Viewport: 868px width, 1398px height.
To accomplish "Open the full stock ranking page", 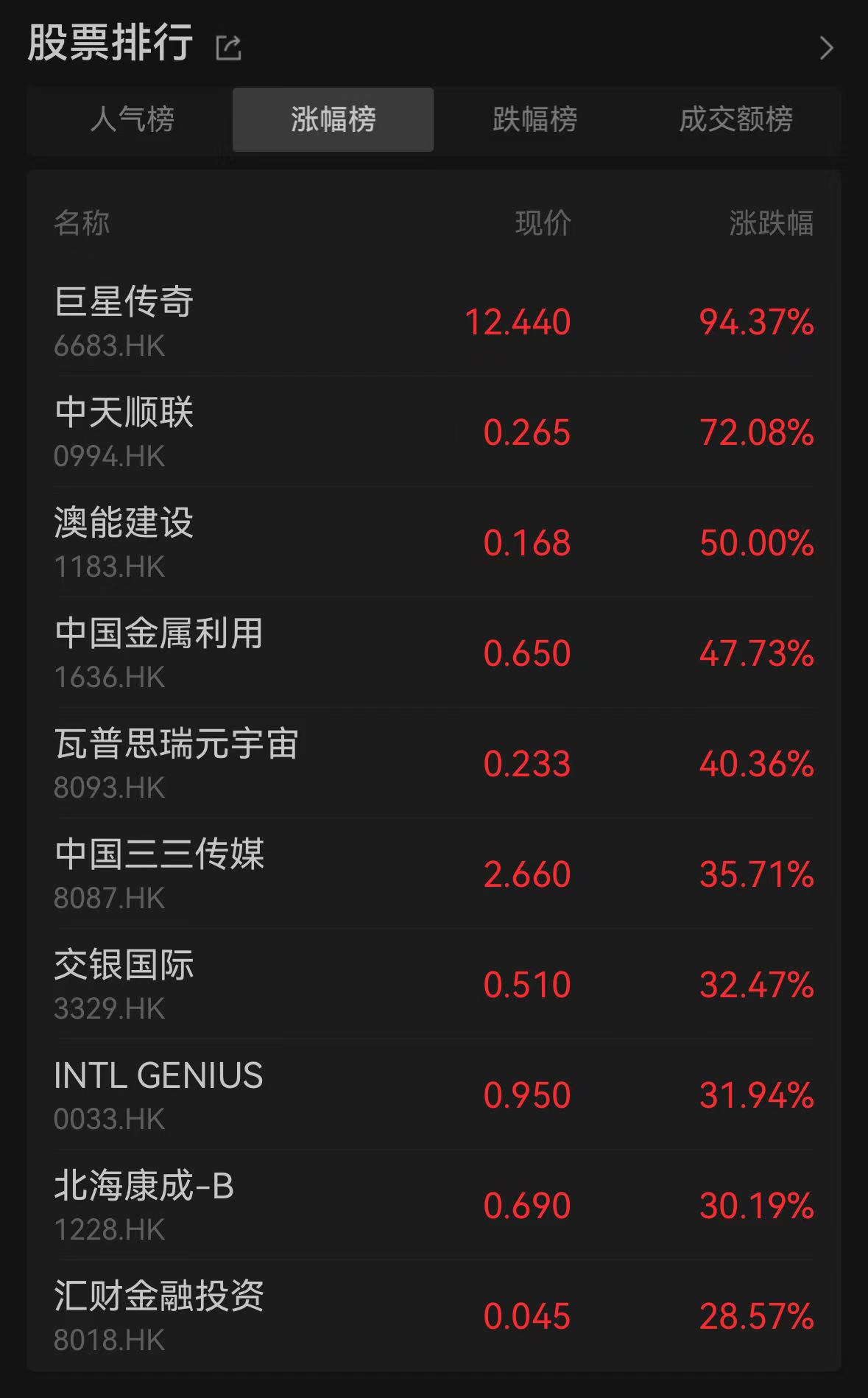I will click(x=826, y=49).
